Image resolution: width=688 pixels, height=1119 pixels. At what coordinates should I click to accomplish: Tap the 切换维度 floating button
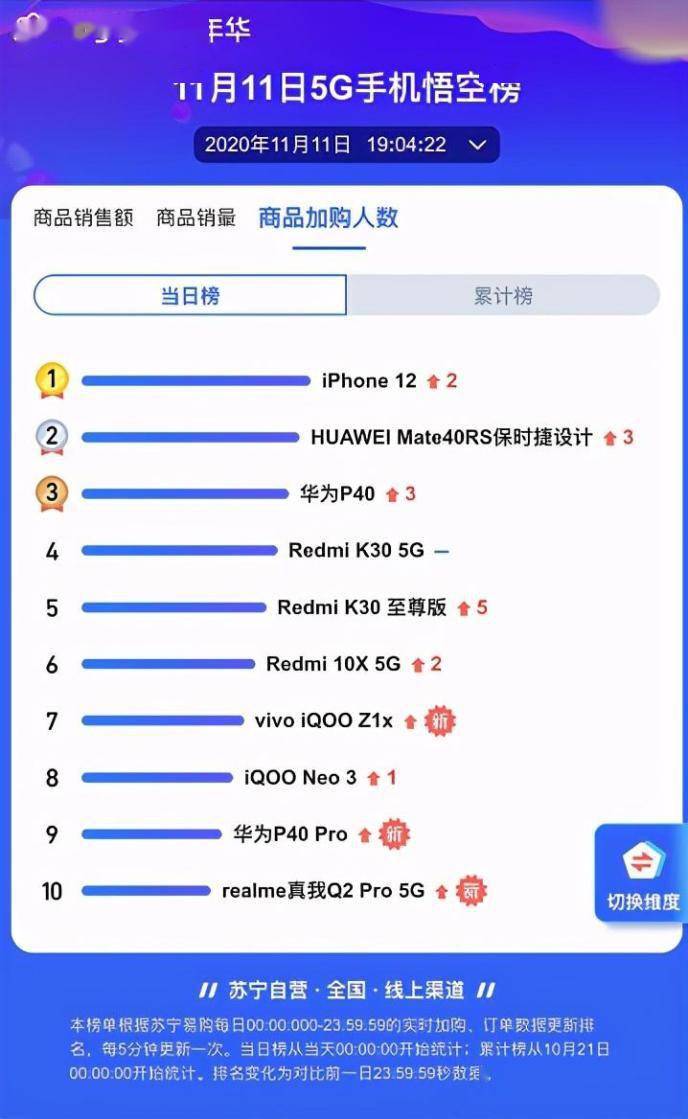point(642,873)
